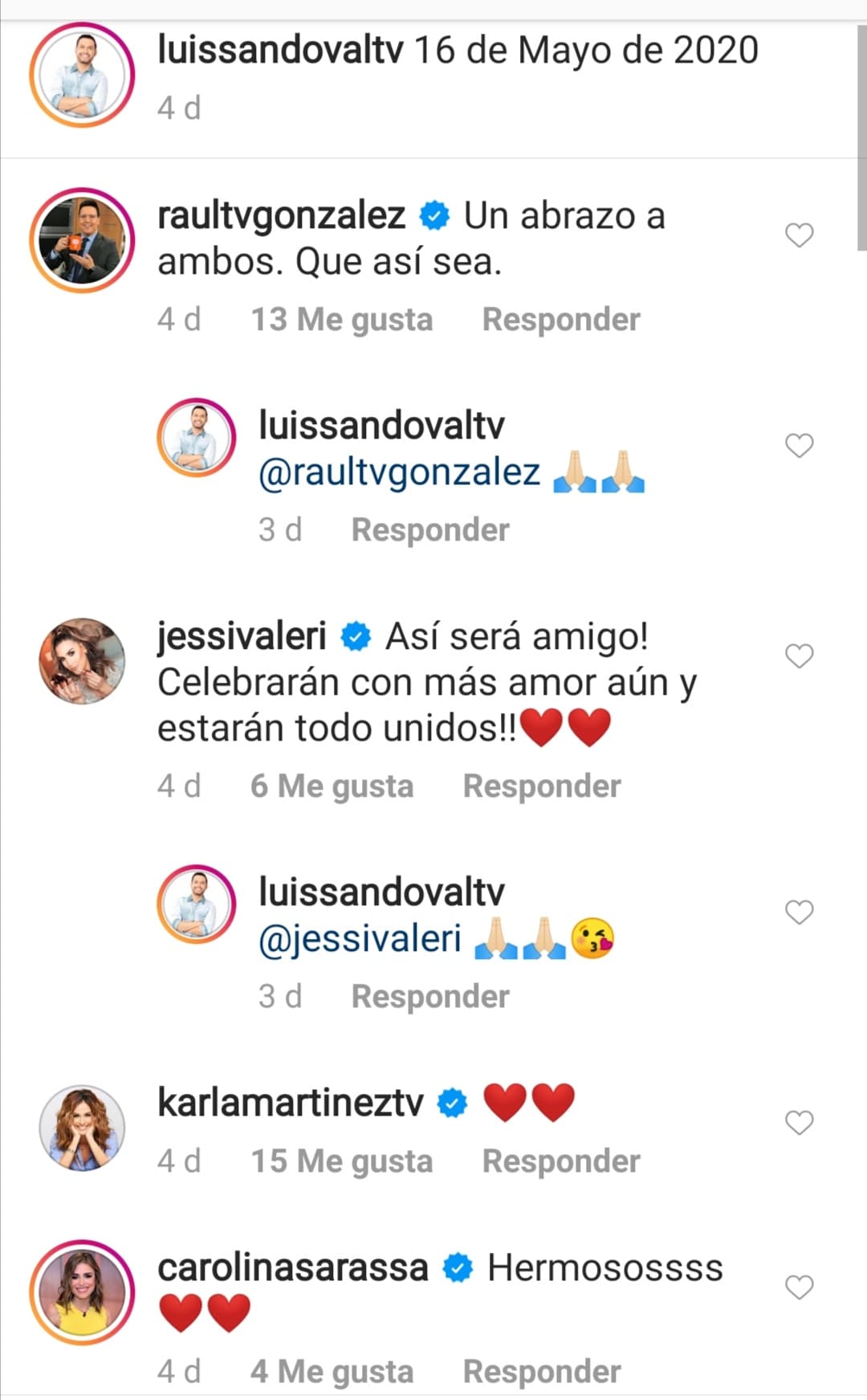The width and height of the screenshot is (867, 1400).
Task: Tap the heart on luissandovaltv's reply to jessivaleri
Action: [x=799, y=912]
